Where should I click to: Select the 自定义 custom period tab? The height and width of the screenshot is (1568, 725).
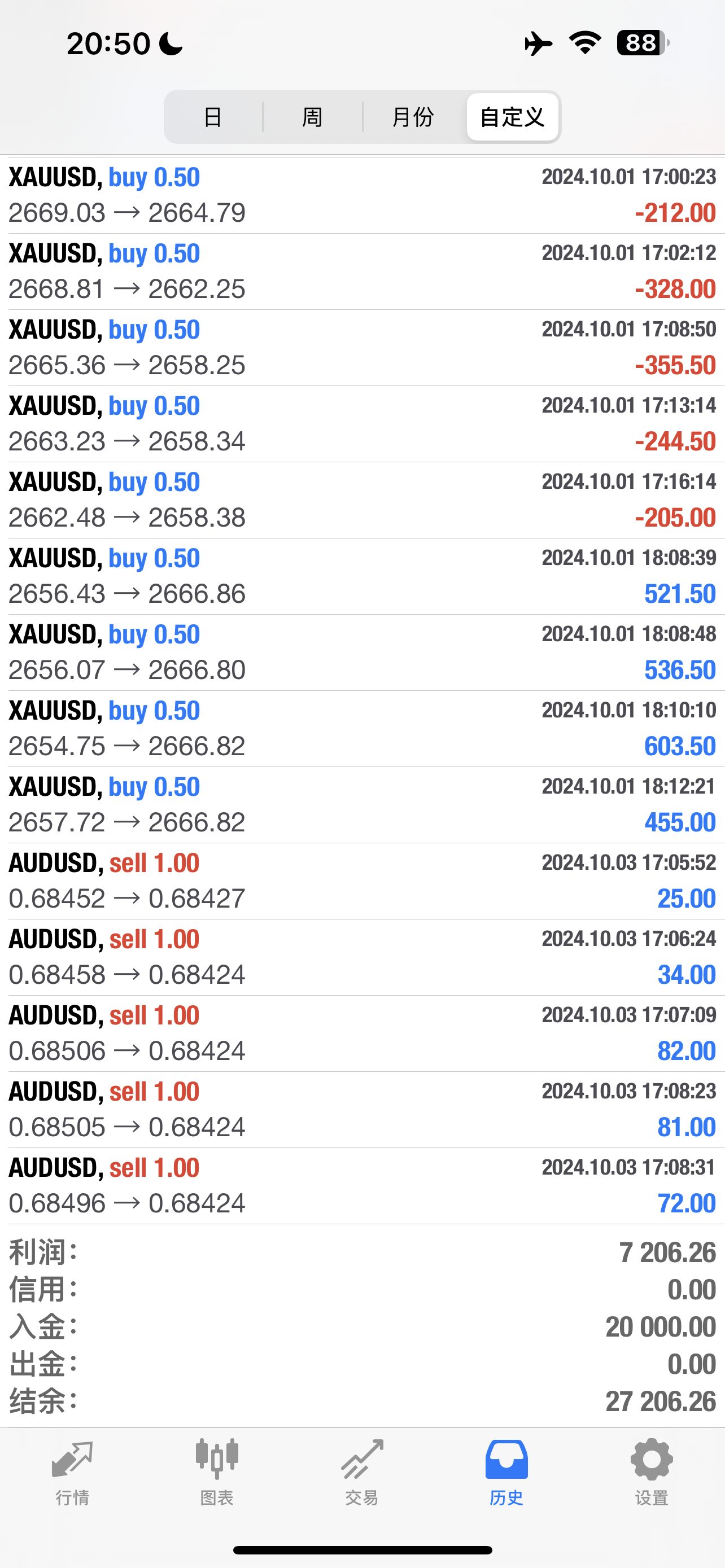[x=513, y=117]
